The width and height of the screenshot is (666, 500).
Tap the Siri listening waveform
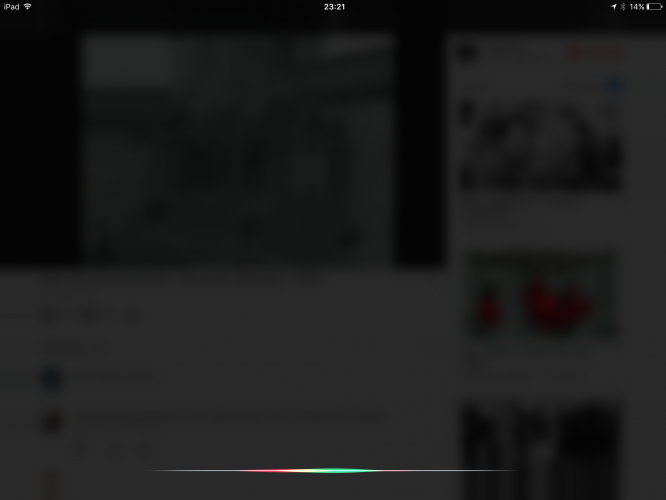pyautogui.click(x=332, y=470)
